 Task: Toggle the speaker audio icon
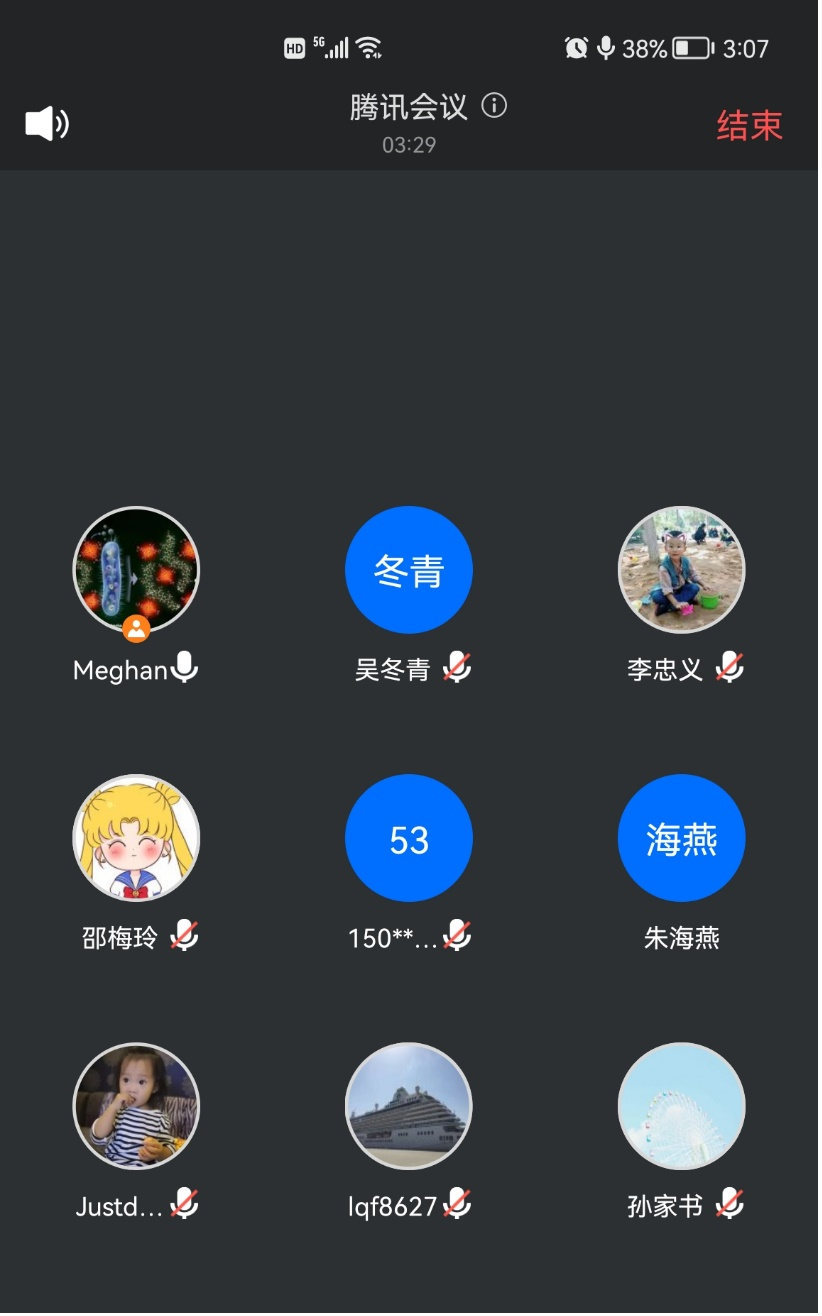click(x=46, y=124)
